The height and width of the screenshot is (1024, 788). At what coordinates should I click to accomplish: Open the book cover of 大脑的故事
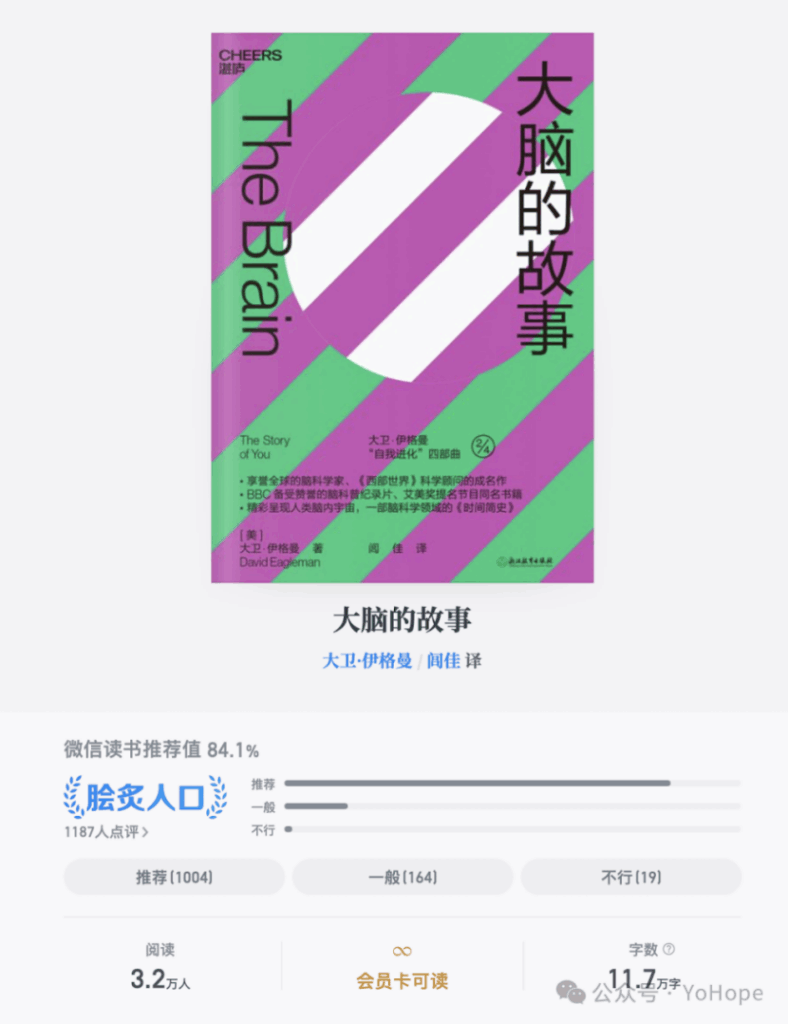click(x=402, y=308)
